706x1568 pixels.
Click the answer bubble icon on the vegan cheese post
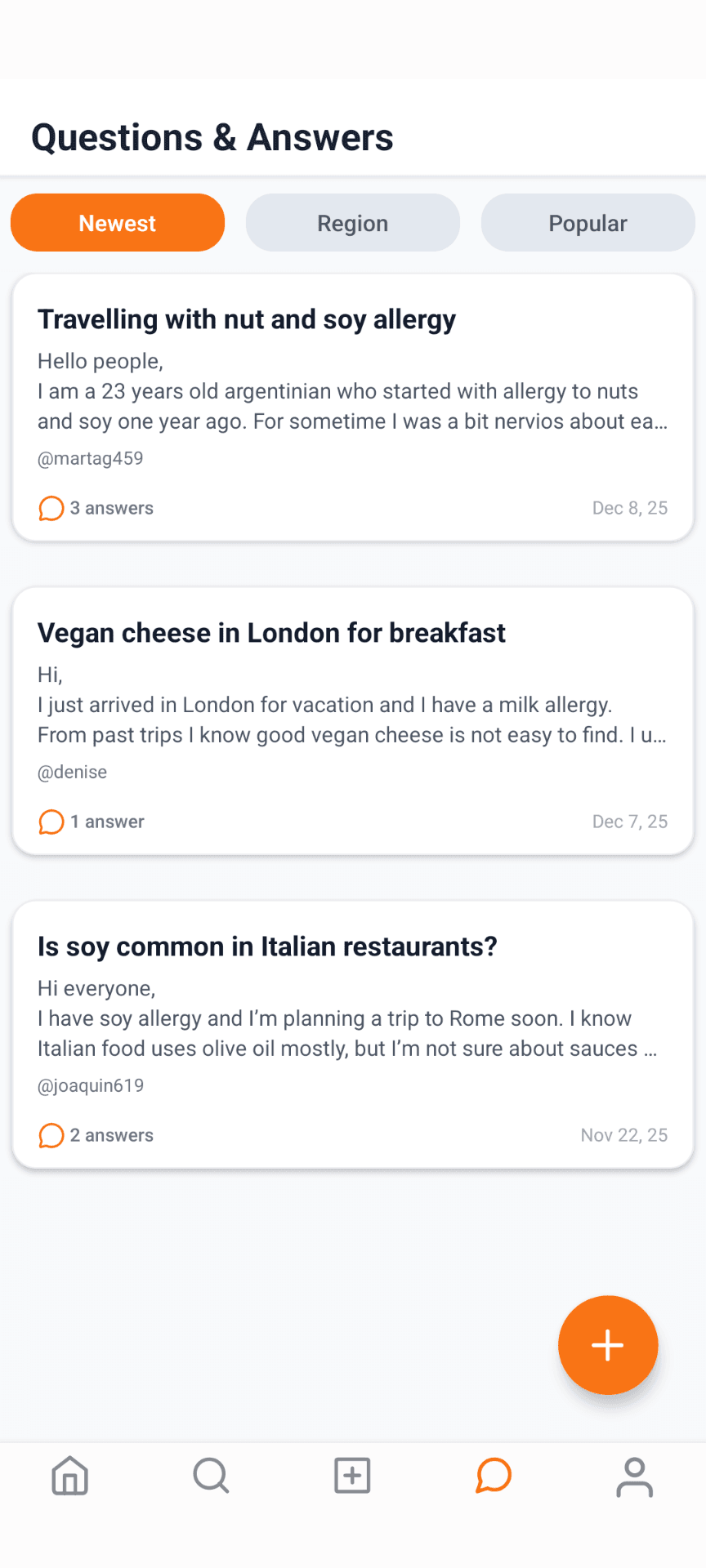click(x=51, y=822)
